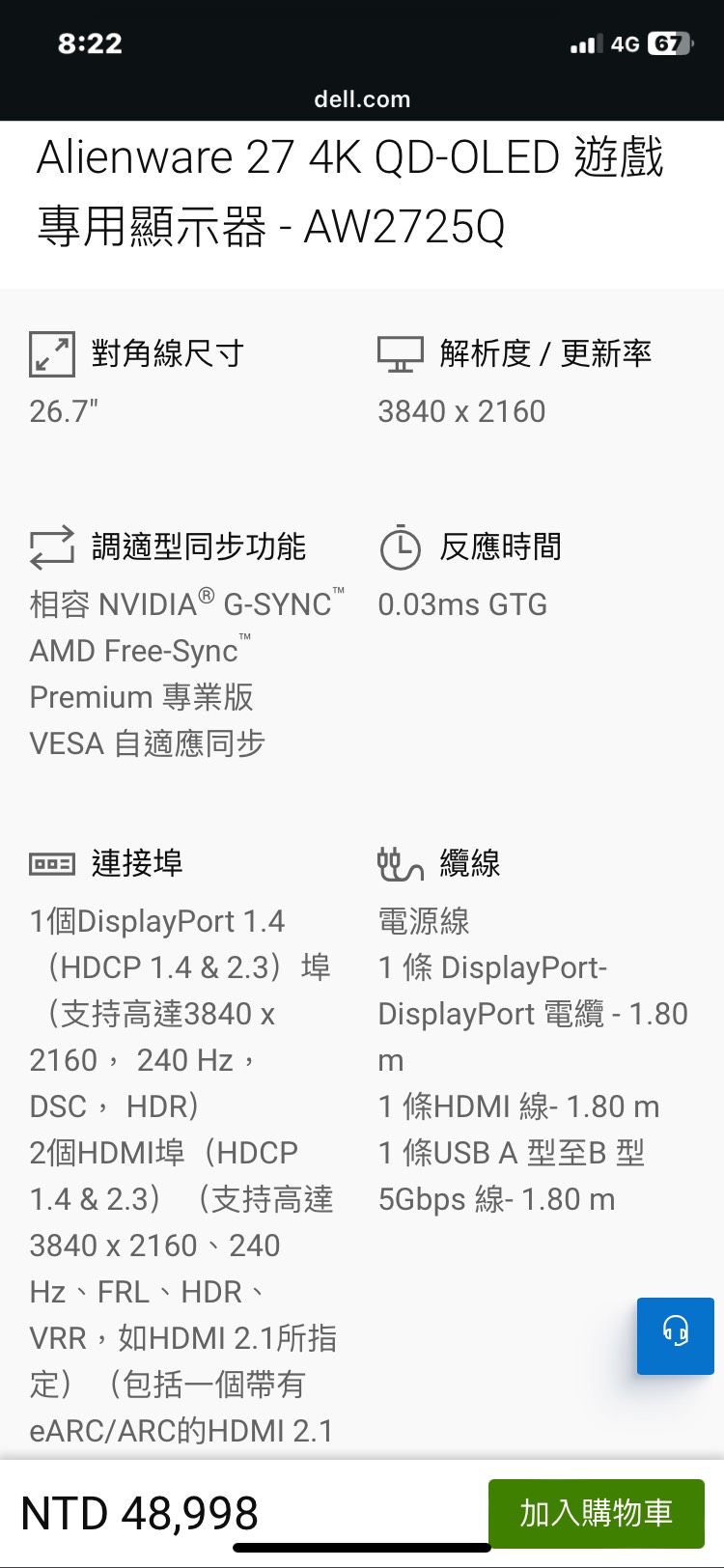Tap 加入購物車 to add monitor to cart
The height and width of the screenshot is (1568, 724).
(x=597, y=1513)
